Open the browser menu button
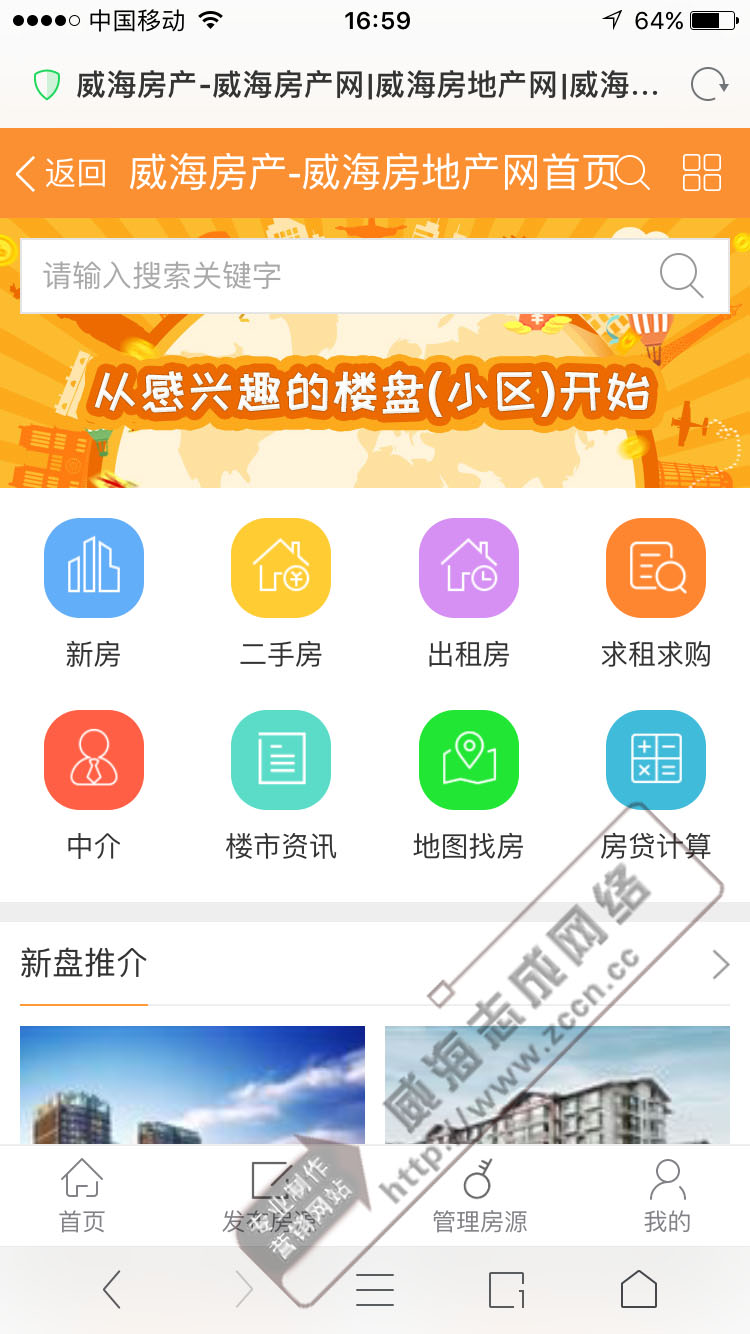The height and width of the screenshot is (1334, 750). pyautogui.click(x=375, y=1290)
